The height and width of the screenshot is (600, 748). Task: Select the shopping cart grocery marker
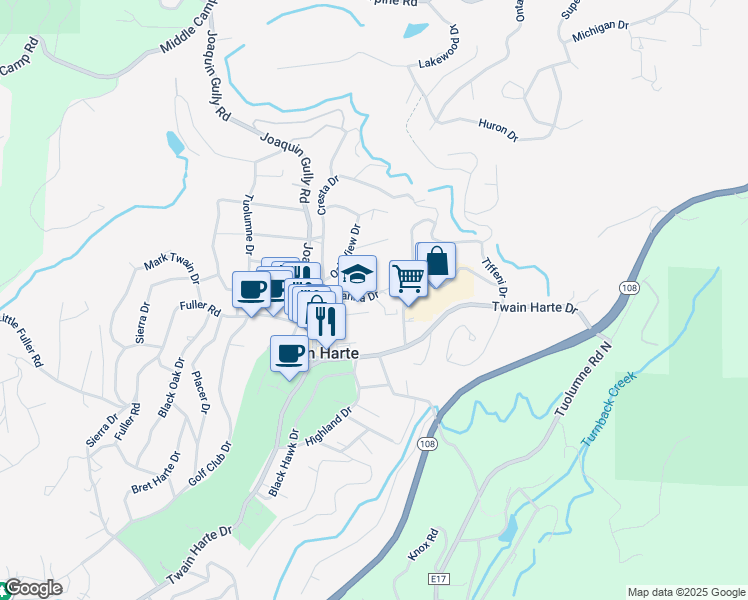408,279
